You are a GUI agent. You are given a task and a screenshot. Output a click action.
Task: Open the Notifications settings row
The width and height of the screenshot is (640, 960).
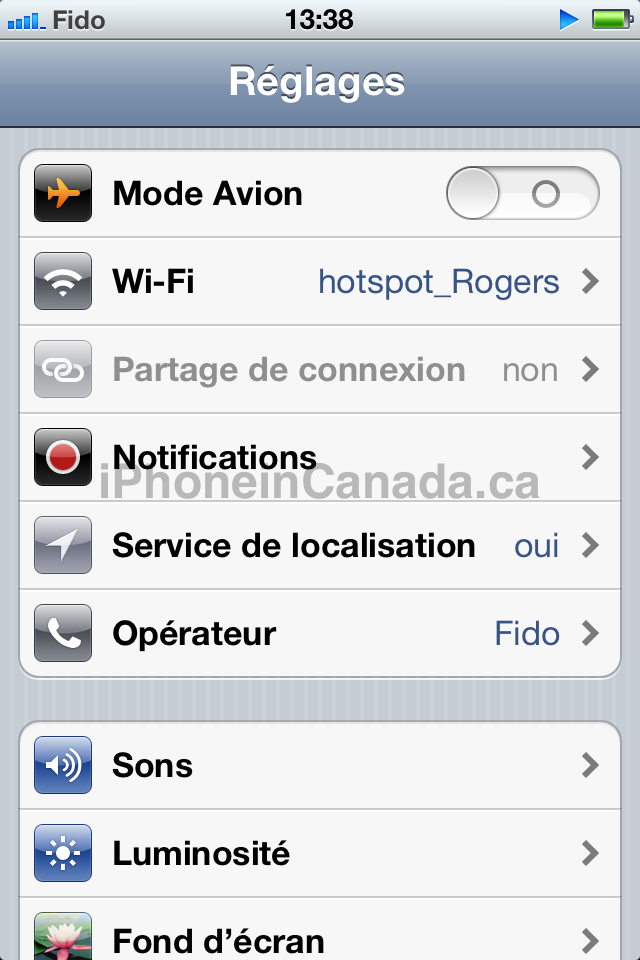pyautogui.click(x=320, y=458)
